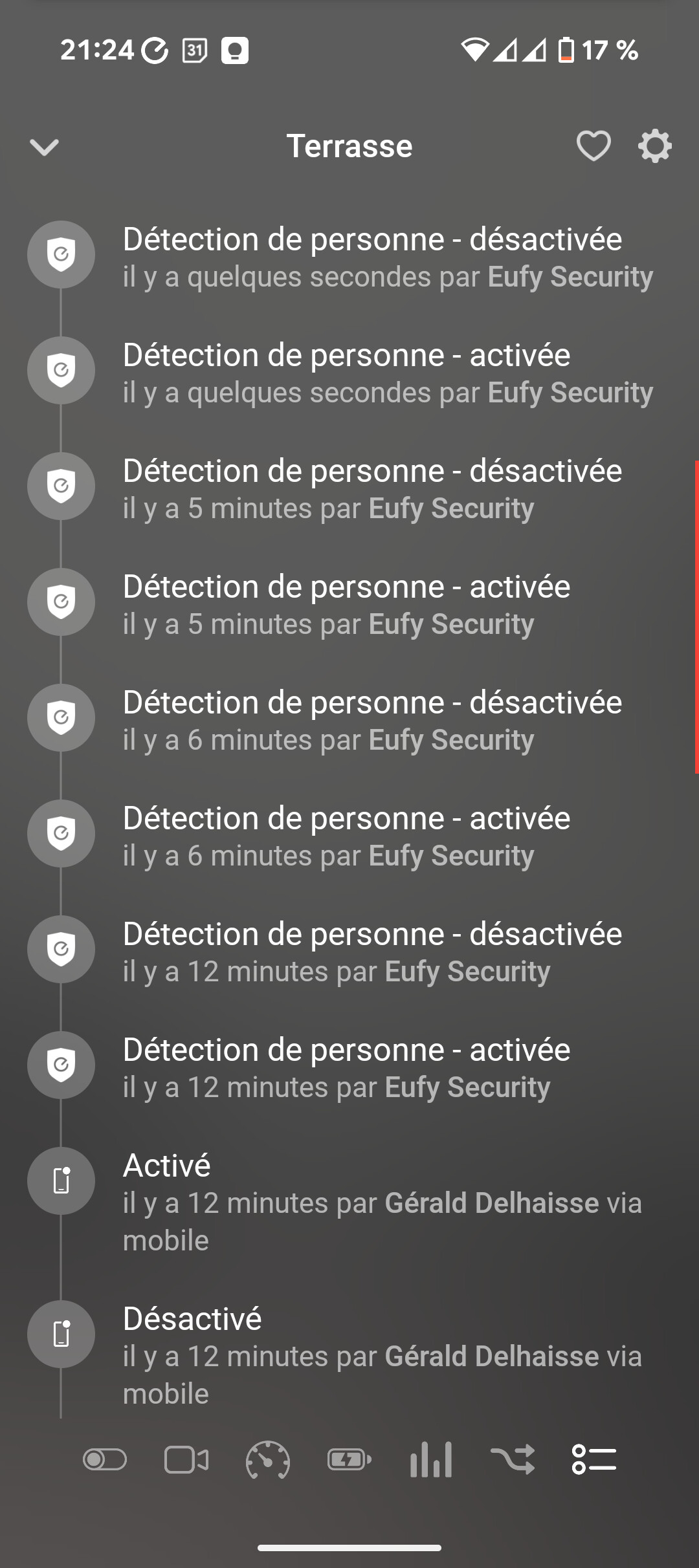The height and width of the screenshot is (1568, 699).
Task: Open the bar chart insights tab
Action: coord(431,1460)
